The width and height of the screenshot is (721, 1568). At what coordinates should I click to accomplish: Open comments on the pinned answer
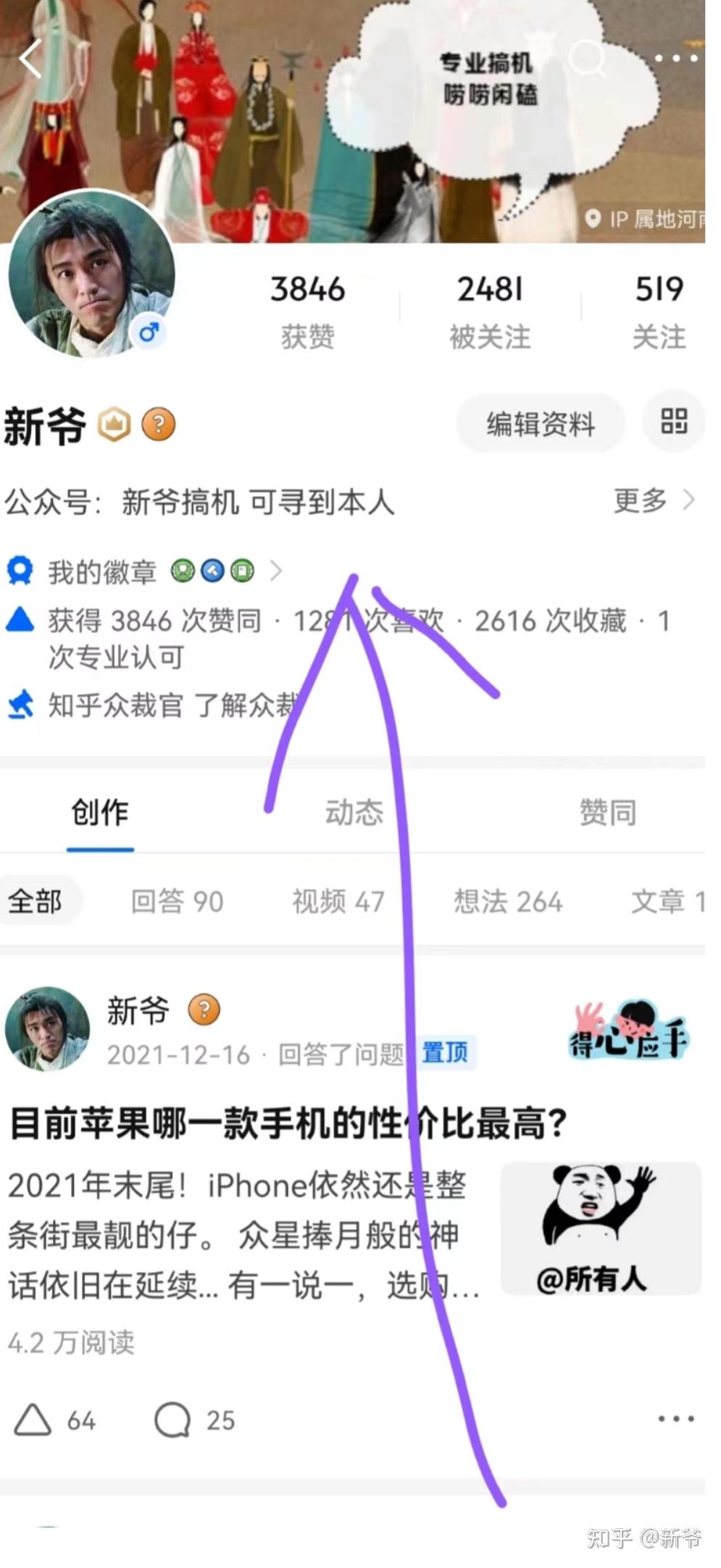(172, 1420)
